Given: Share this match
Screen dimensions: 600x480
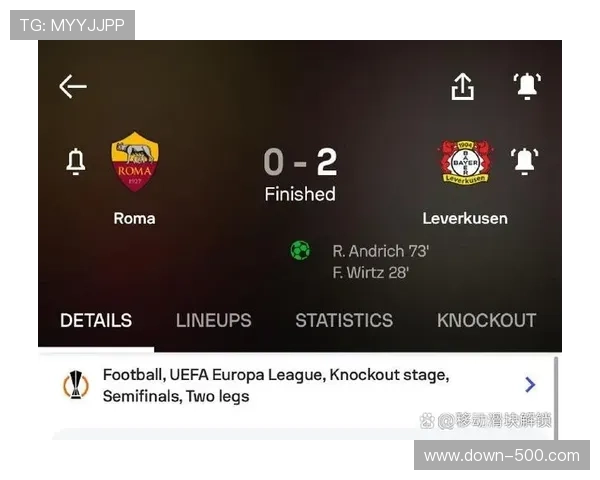Looking at the screenshot, I should [x=462, y=87].
